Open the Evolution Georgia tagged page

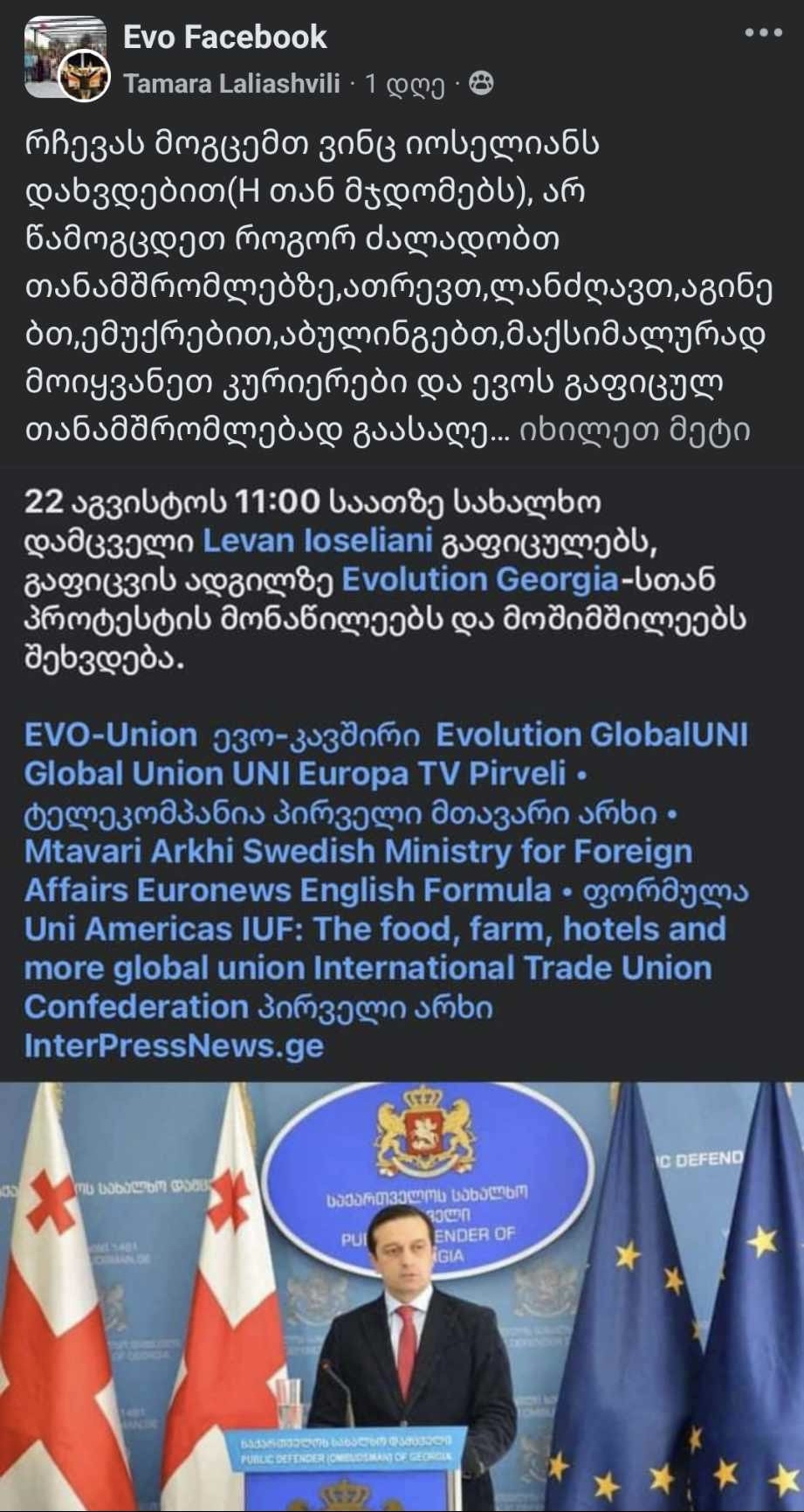click(479, 580)
